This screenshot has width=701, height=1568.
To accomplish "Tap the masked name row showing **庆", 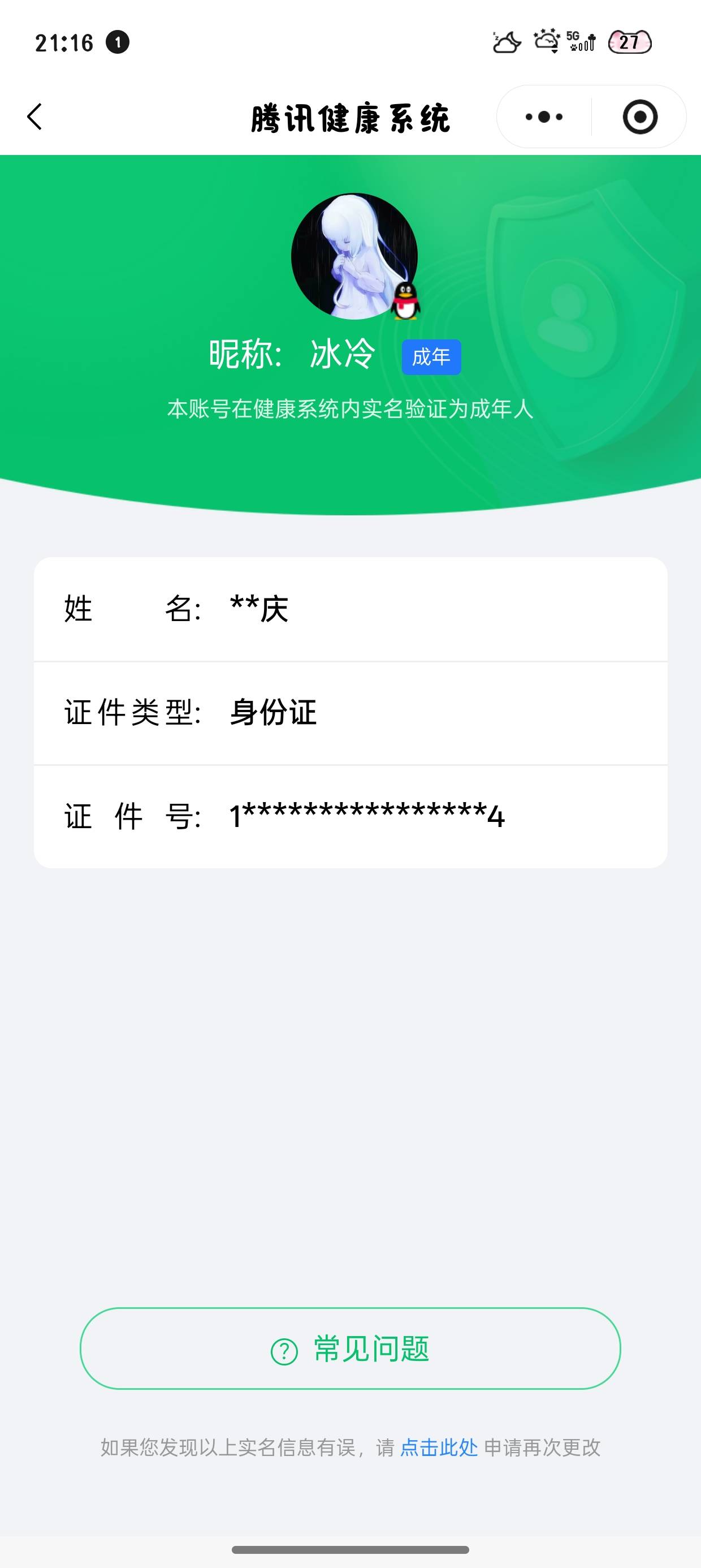I will 350,610.
